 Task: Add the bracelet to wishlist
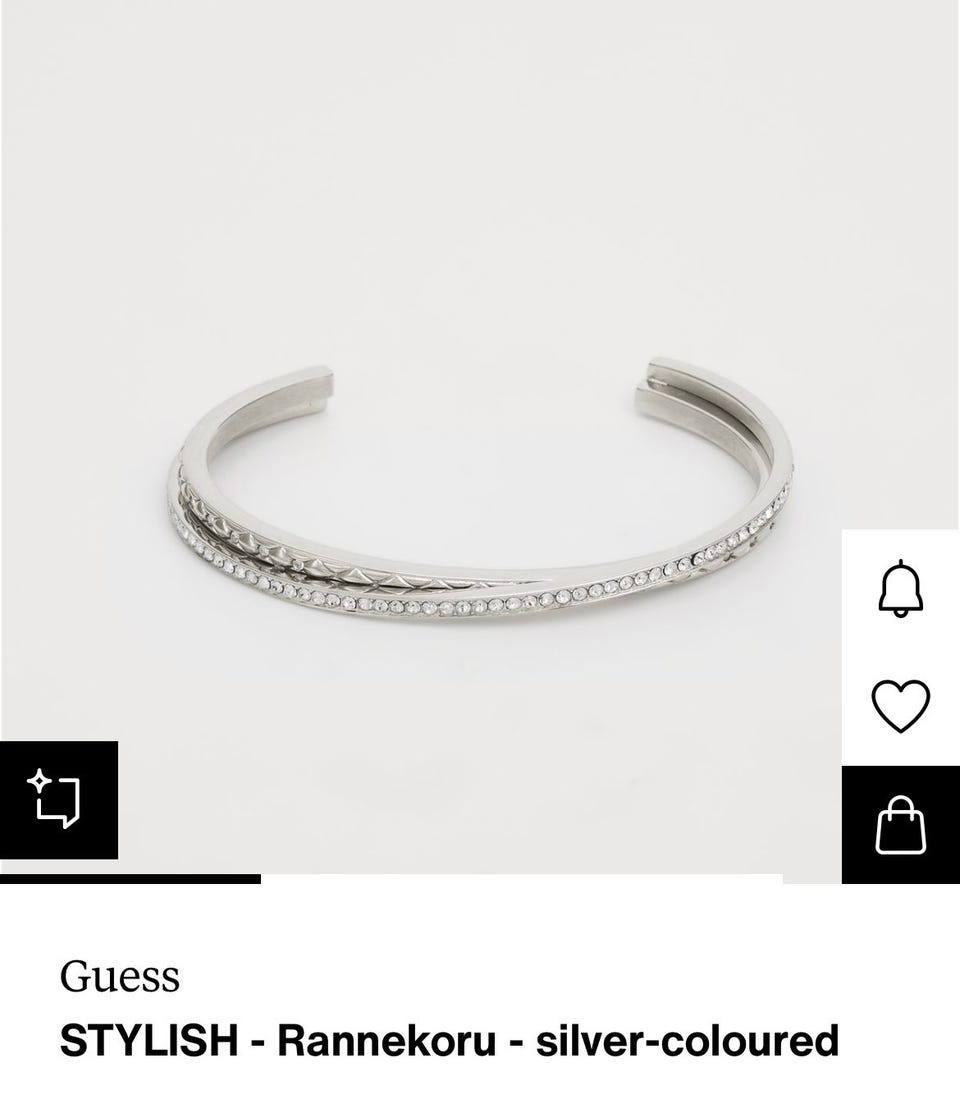pyautogui.click(x=900, y=706)
